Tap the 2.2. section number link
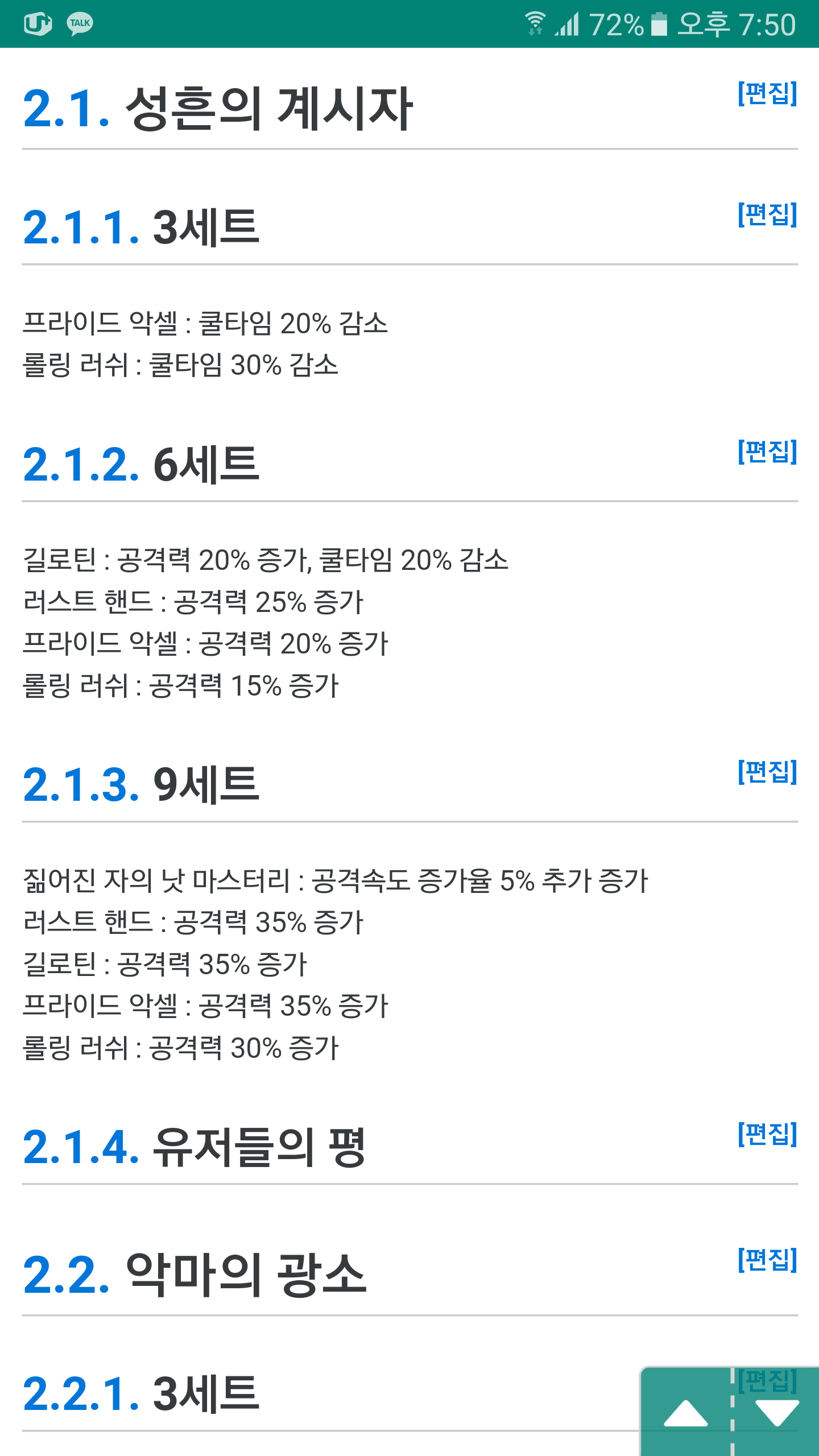 [67, 1275]
